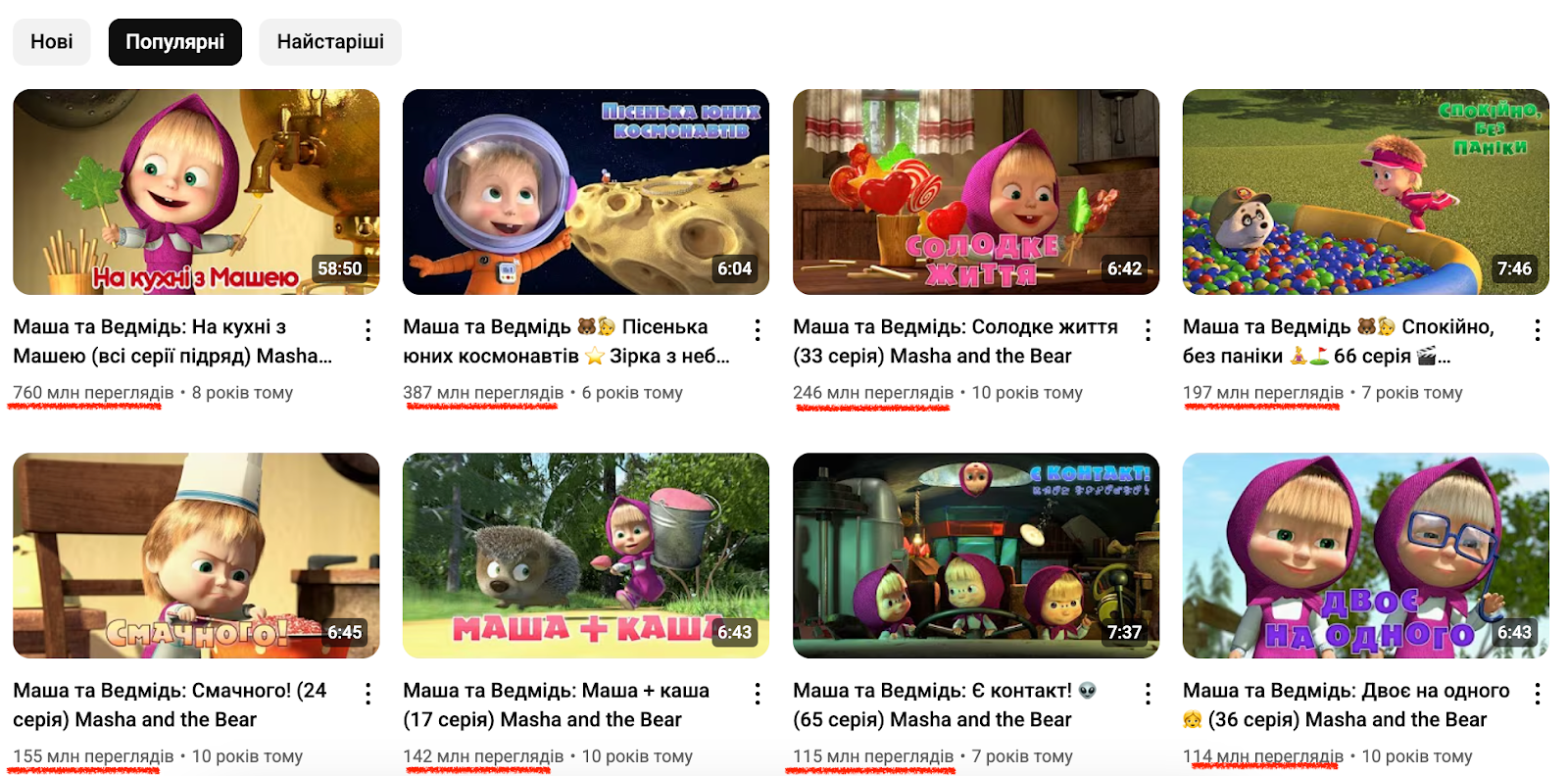Viewport: 1568px width, 776px height.
Task: Play Пісенька юних космонавтів video
Action: pyautogui.click(x=585, y=192)
